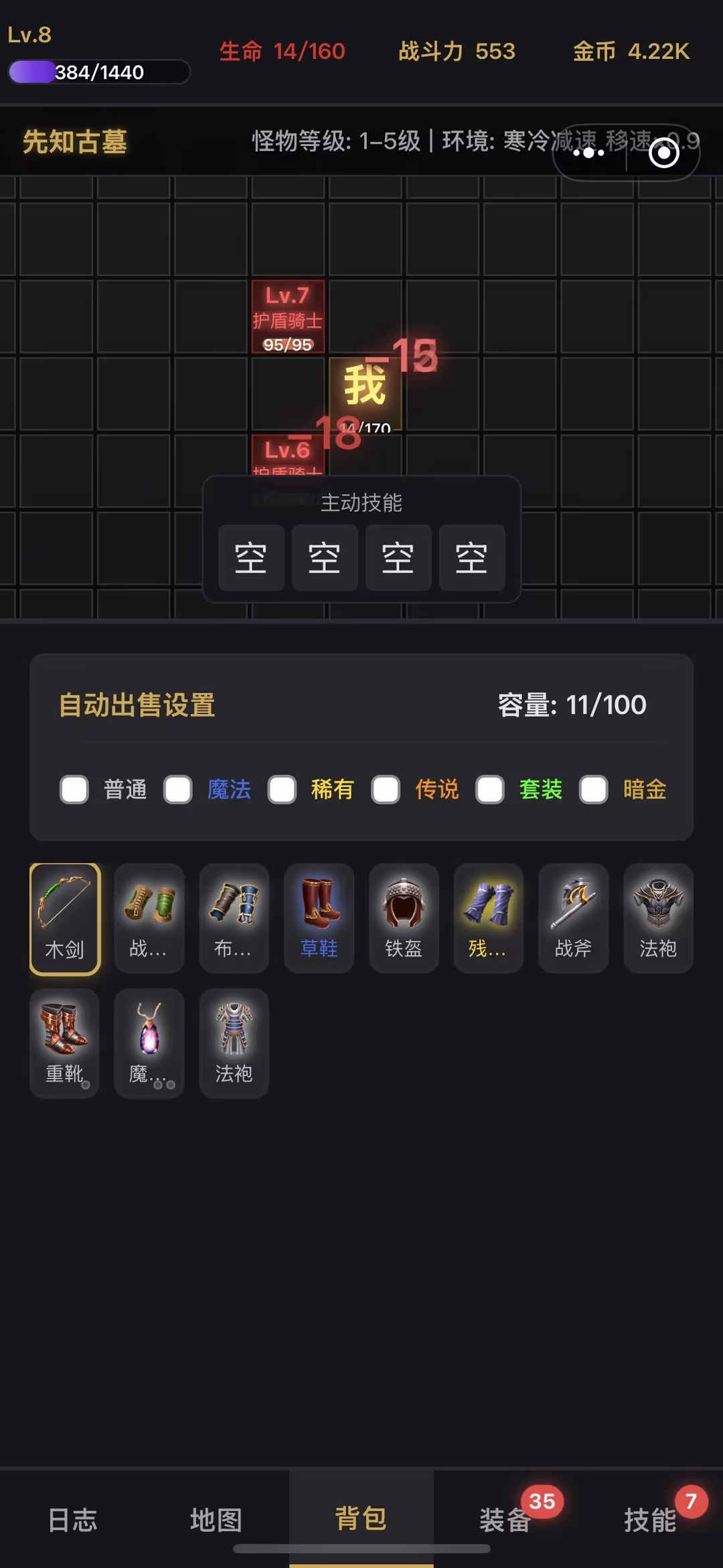Image resolution: width=723 pixels, height=1568 pixels.
Task: Select the Lv.7 护盾骑士 monster tile
Action: (x=288, y=317)
